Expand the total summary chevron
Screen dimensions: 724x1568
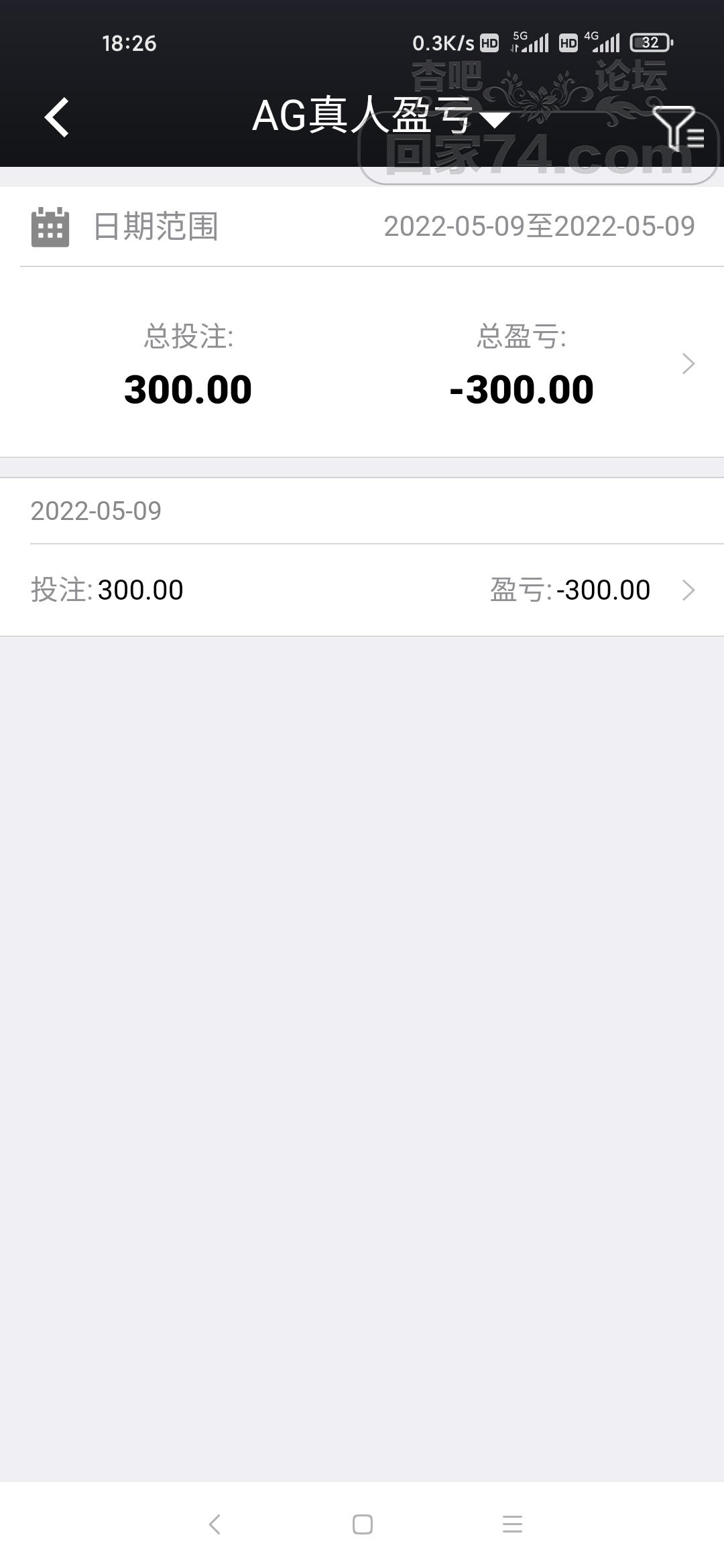(x=689, y=363)
